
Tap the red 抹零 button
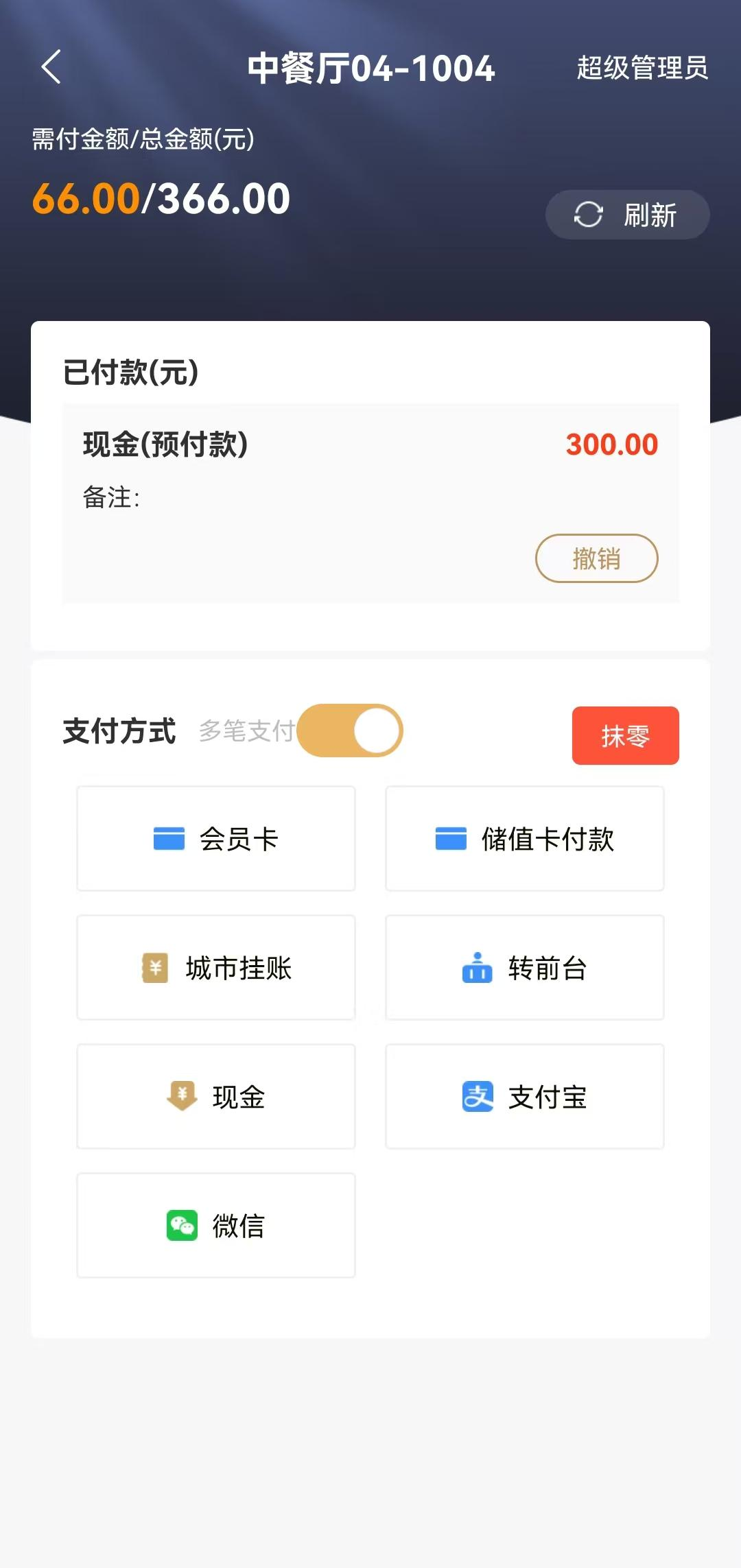coord(625,735)
